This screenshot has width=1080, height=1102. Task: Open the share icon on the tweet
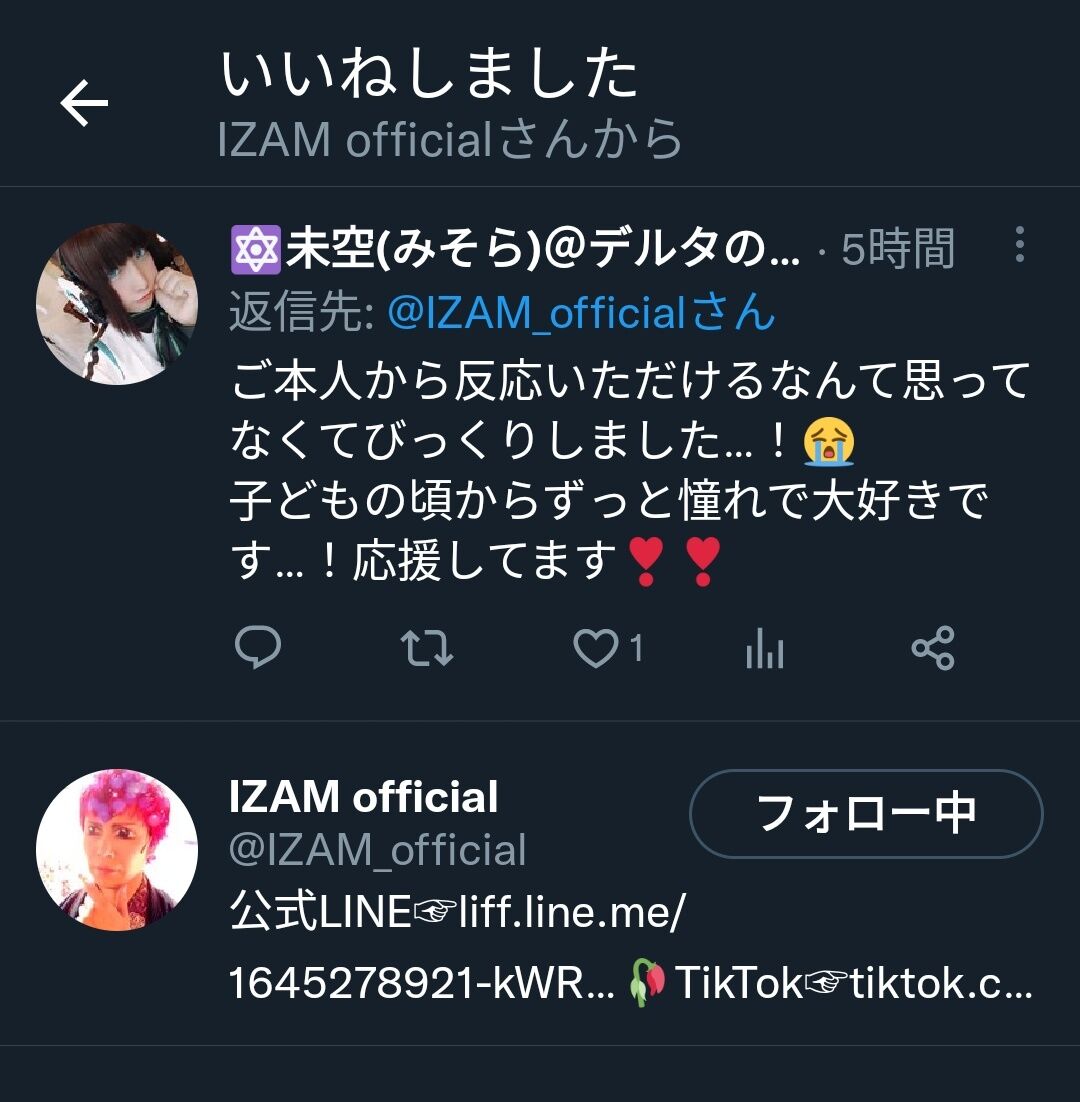pyautogui.click(x=933, y=650)
